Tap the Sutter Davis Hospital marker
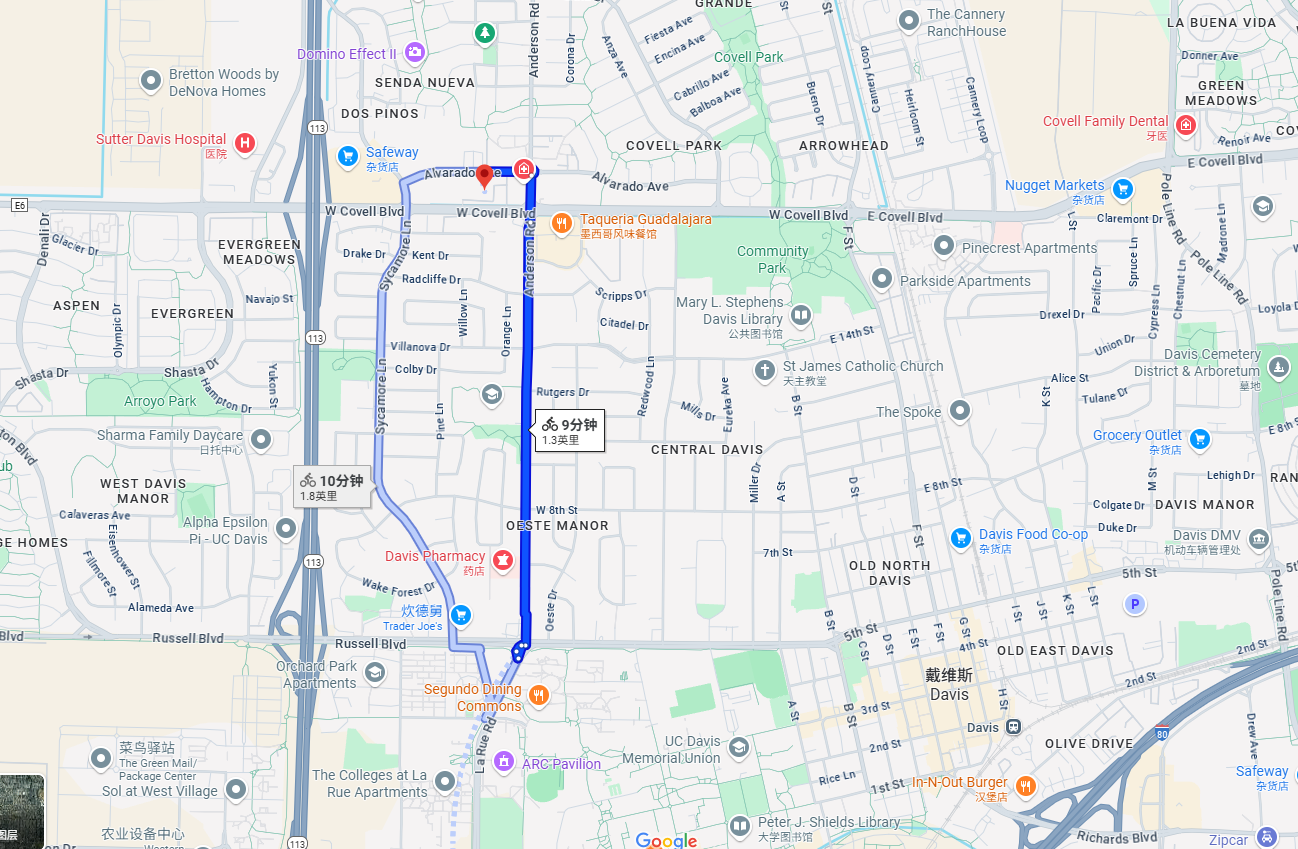This screenshot has width=1298, height=849. tap(244, 143)
